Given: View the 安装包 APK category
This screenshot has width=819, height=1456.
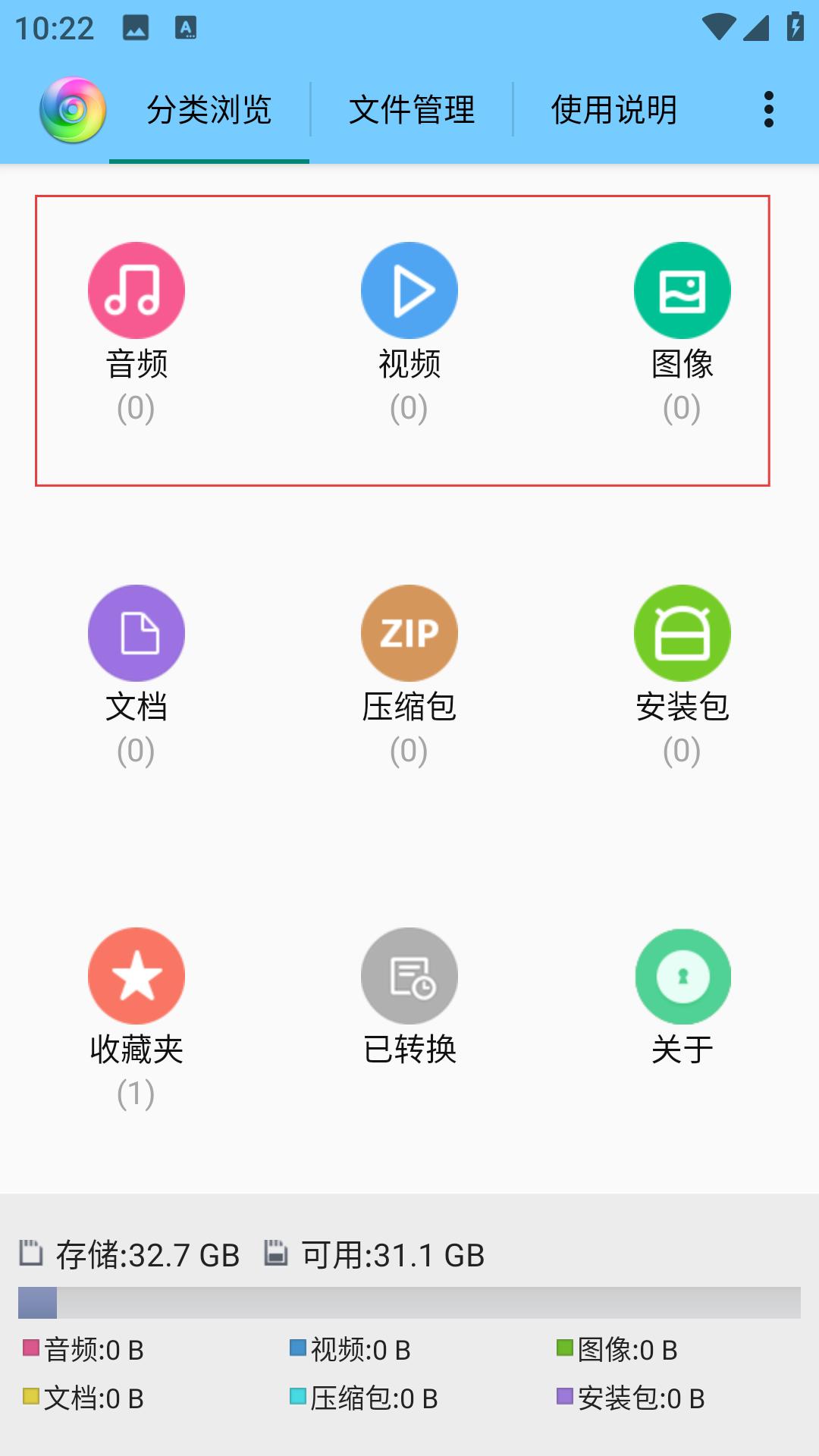Looking at the screenshot, I should 682,676.
